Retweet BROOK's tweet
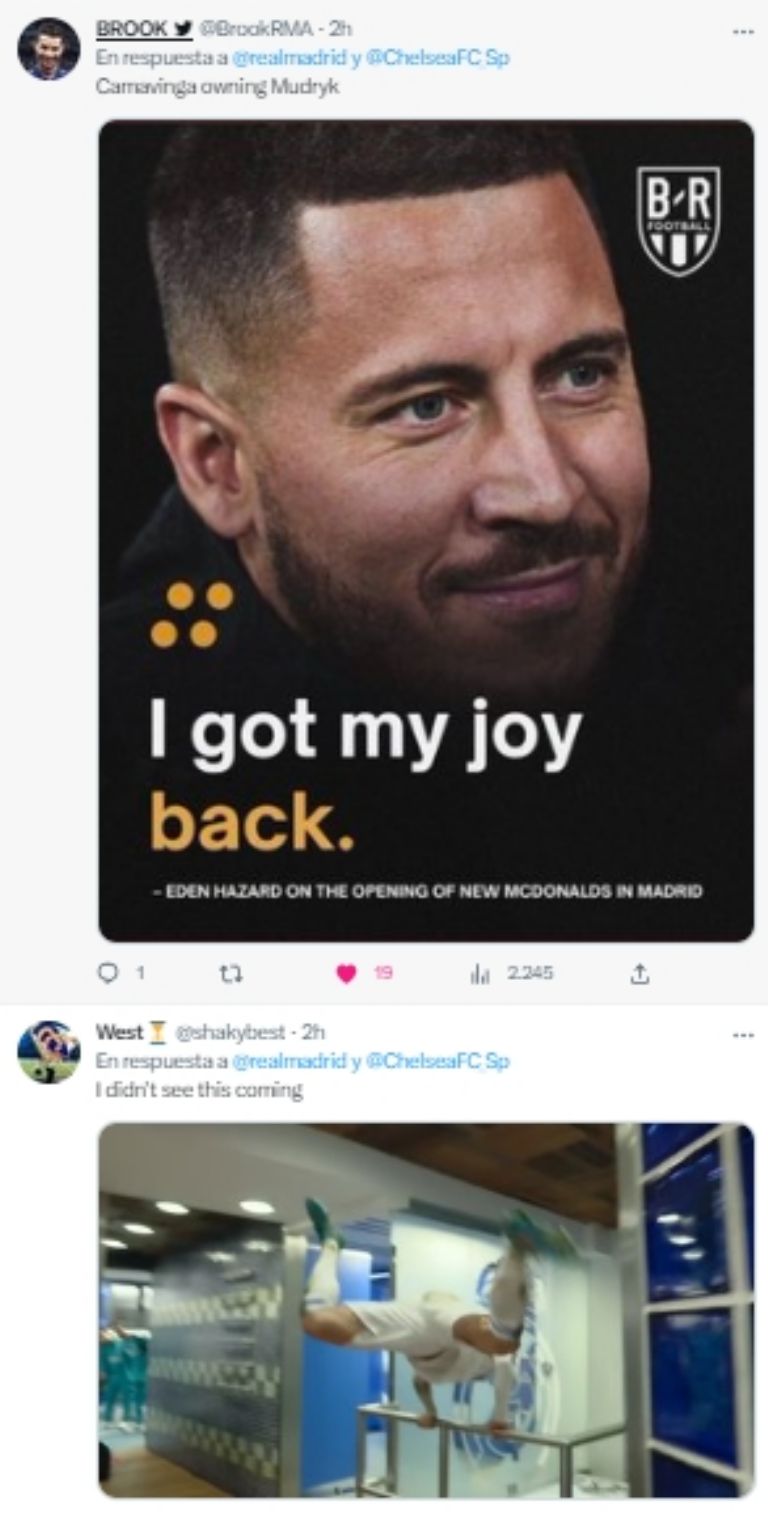 (231, 973)
